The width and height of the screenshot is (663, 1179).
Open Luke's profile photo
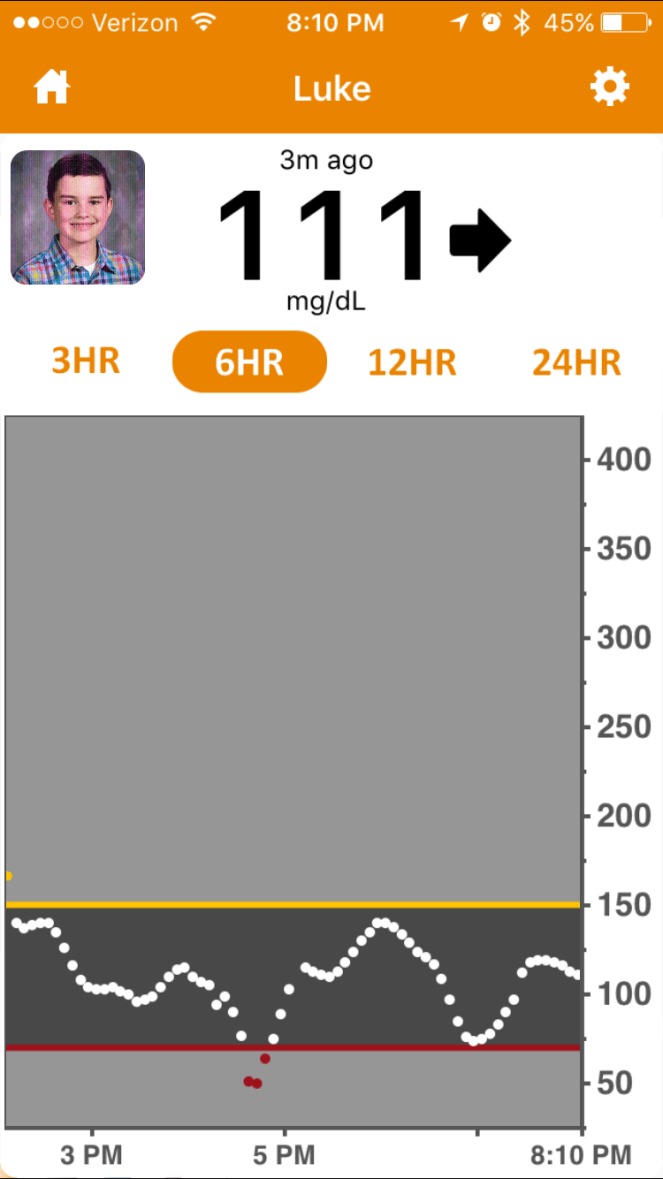click(78, 218)
